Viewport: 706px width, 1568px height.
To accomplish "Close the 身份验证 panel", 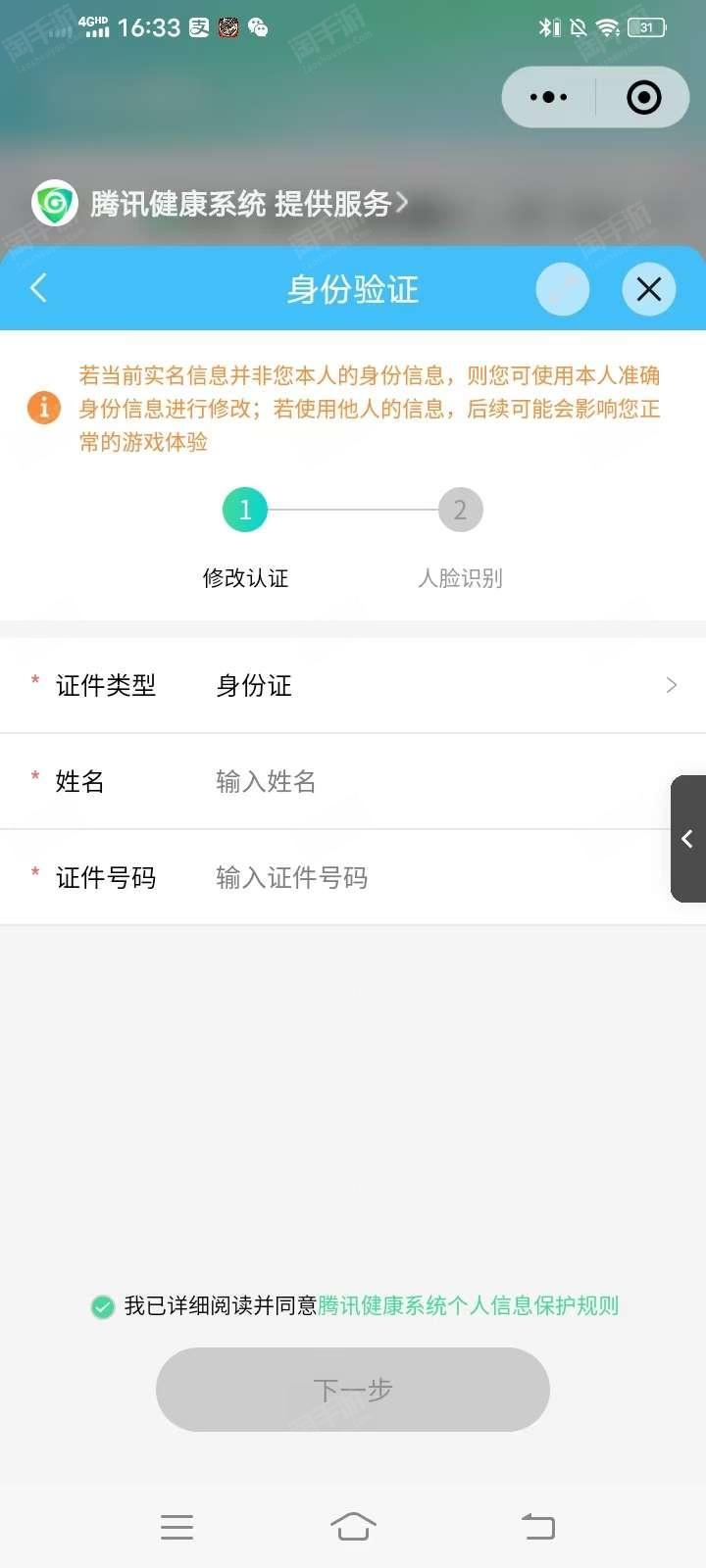I will click(x=649, y=289).
